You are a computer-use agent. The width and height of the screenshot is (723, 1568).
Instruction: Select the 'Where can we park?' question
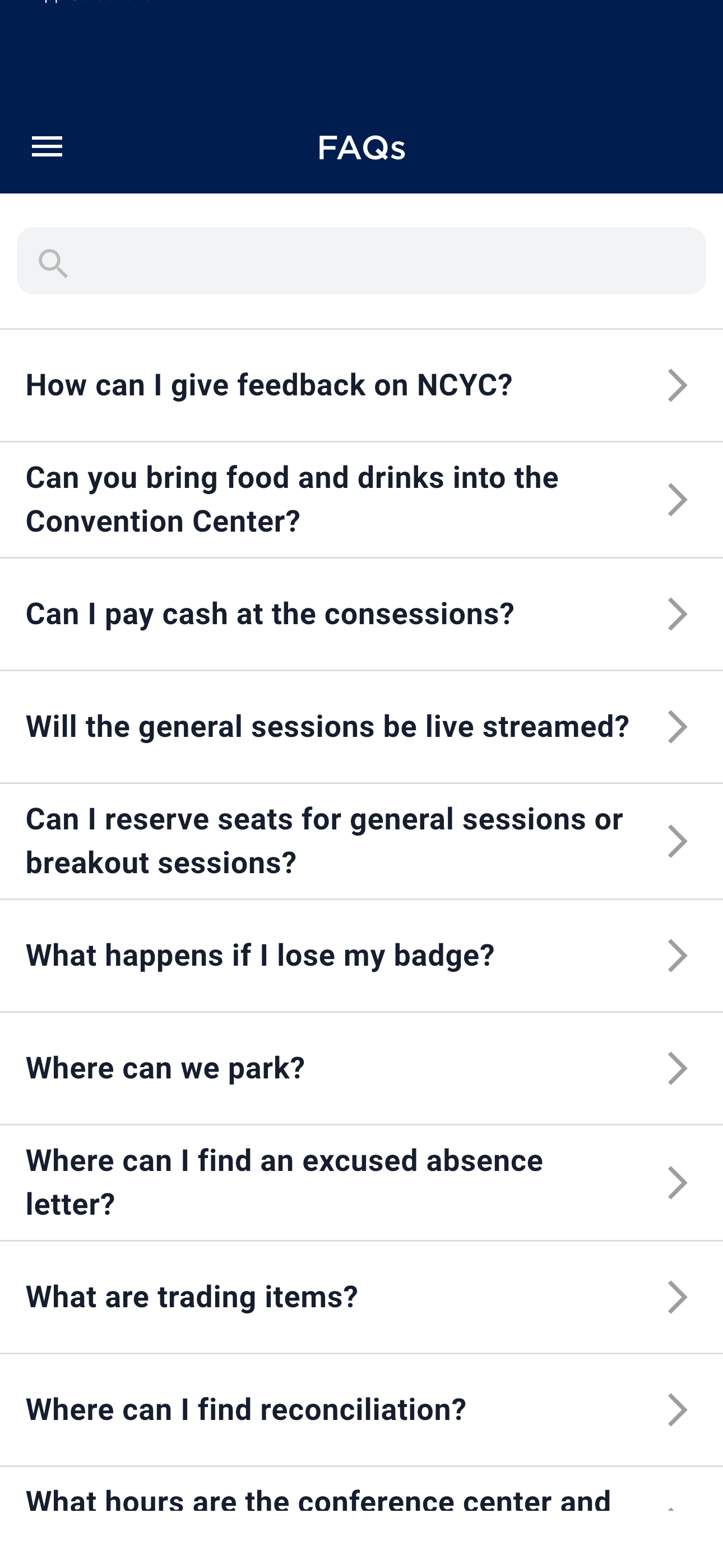point(361,1068)
